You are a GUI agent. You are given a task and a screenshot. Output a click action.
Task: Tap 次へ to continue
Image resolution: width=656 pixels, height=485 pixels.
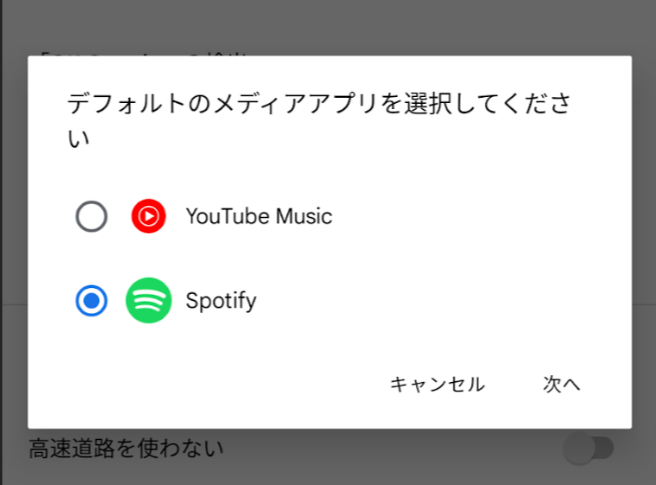pos(562,384)
